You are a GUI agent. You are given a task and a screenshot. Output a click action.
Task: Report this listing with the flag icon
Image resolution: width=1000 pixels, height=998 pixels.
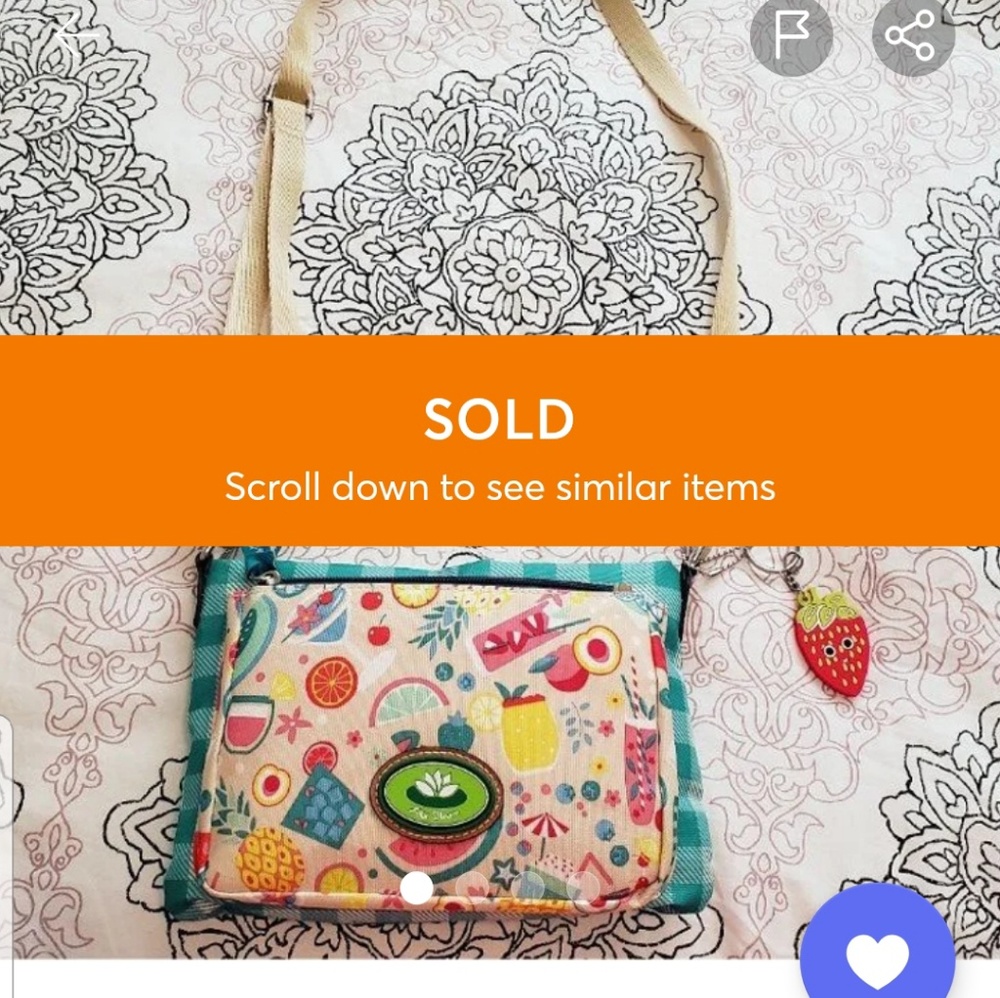click(791, 37)
